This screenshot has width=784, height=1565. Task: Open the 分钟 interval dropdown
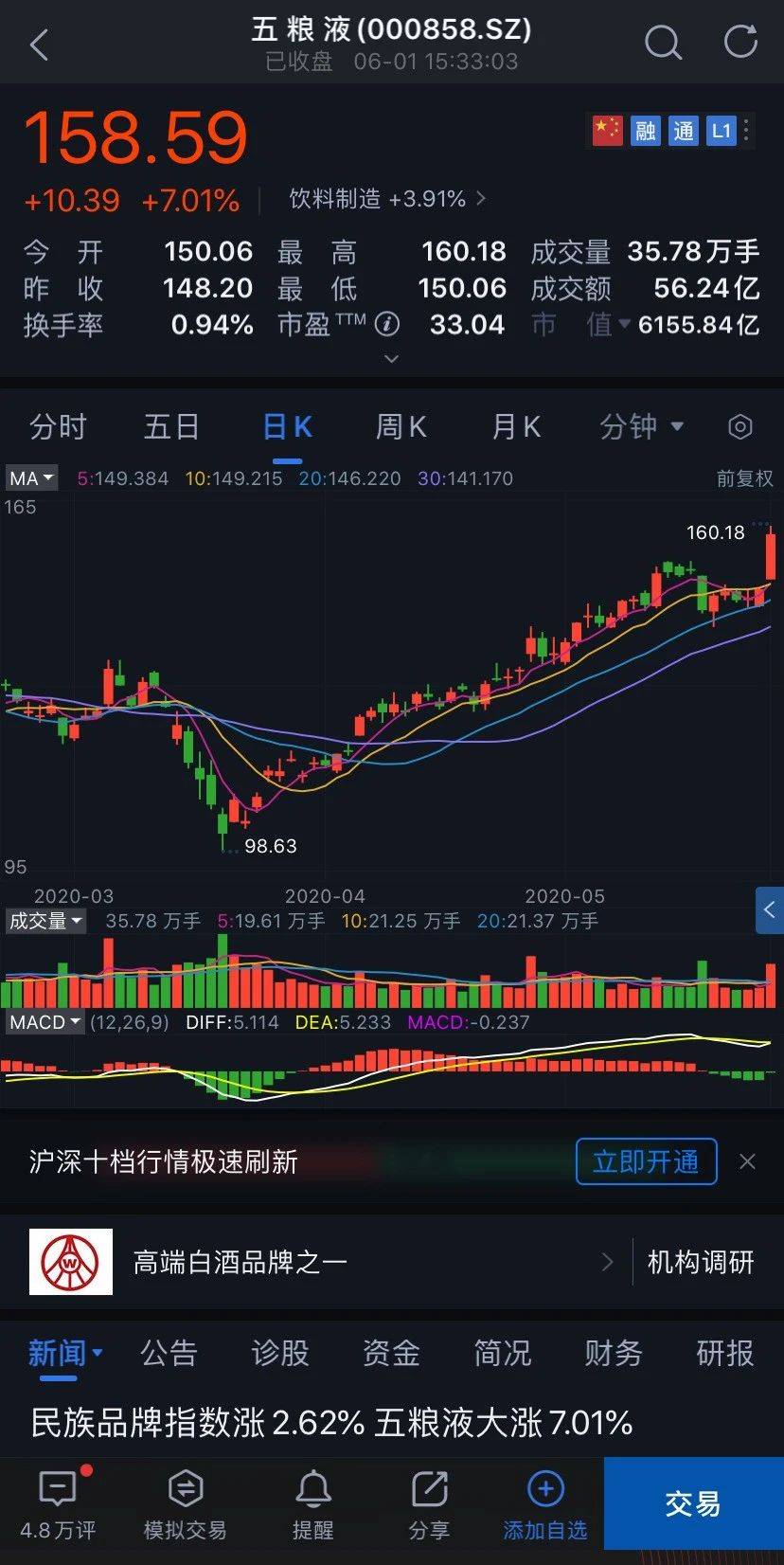click(x=641, y=427)
